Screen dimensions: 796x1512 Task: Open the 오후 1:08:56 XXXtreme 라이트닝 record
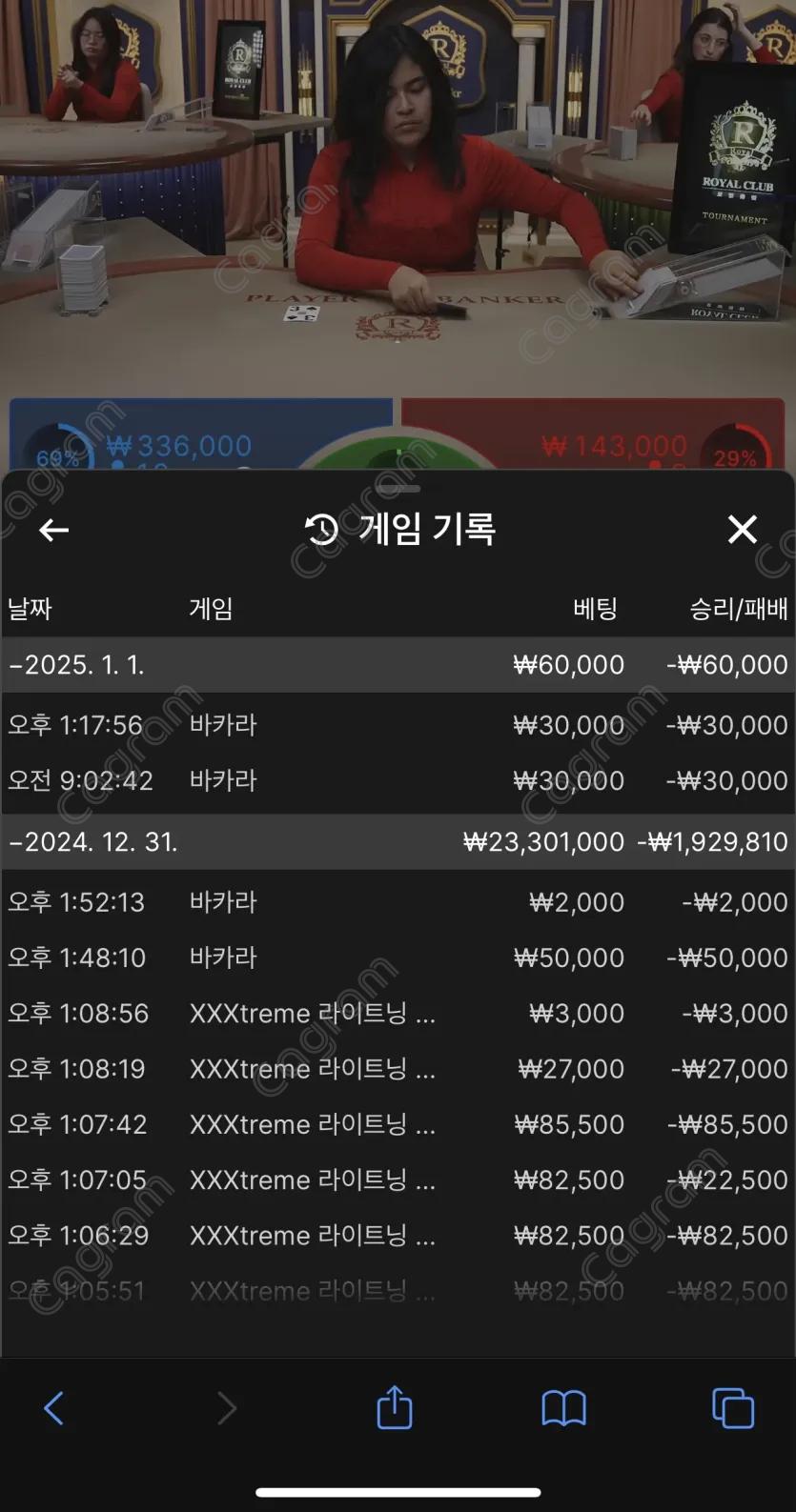pos(398,1014)
